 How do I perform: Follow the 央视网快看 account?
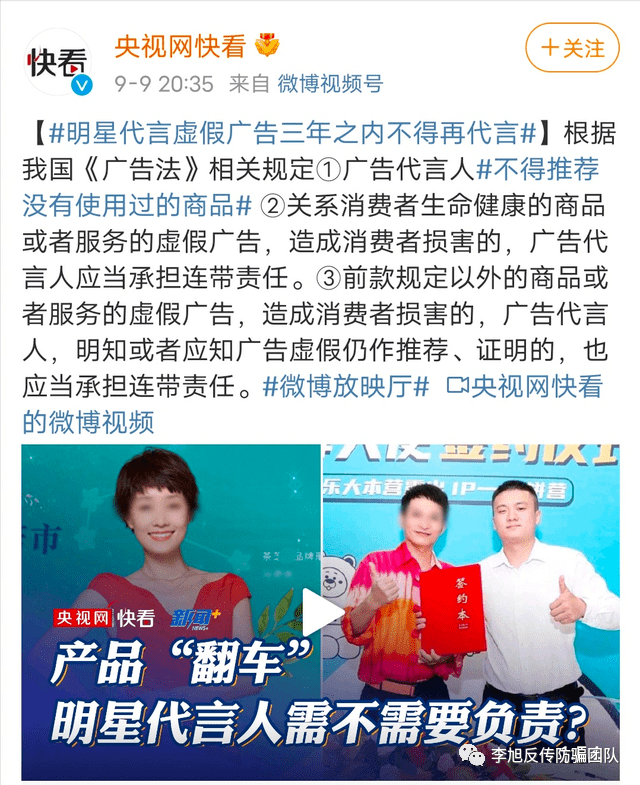[x=573, y=47]
